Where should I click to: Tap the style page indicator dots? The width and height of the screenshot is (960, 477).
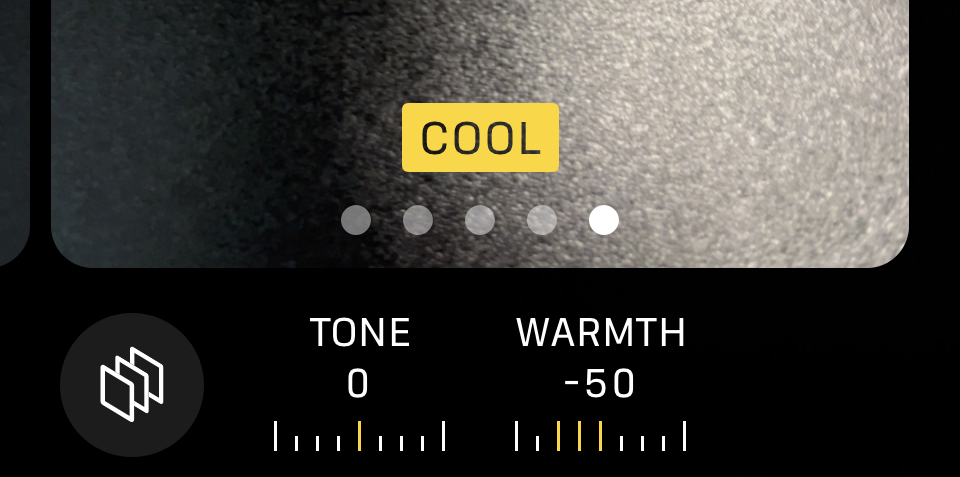pos(480,220)
